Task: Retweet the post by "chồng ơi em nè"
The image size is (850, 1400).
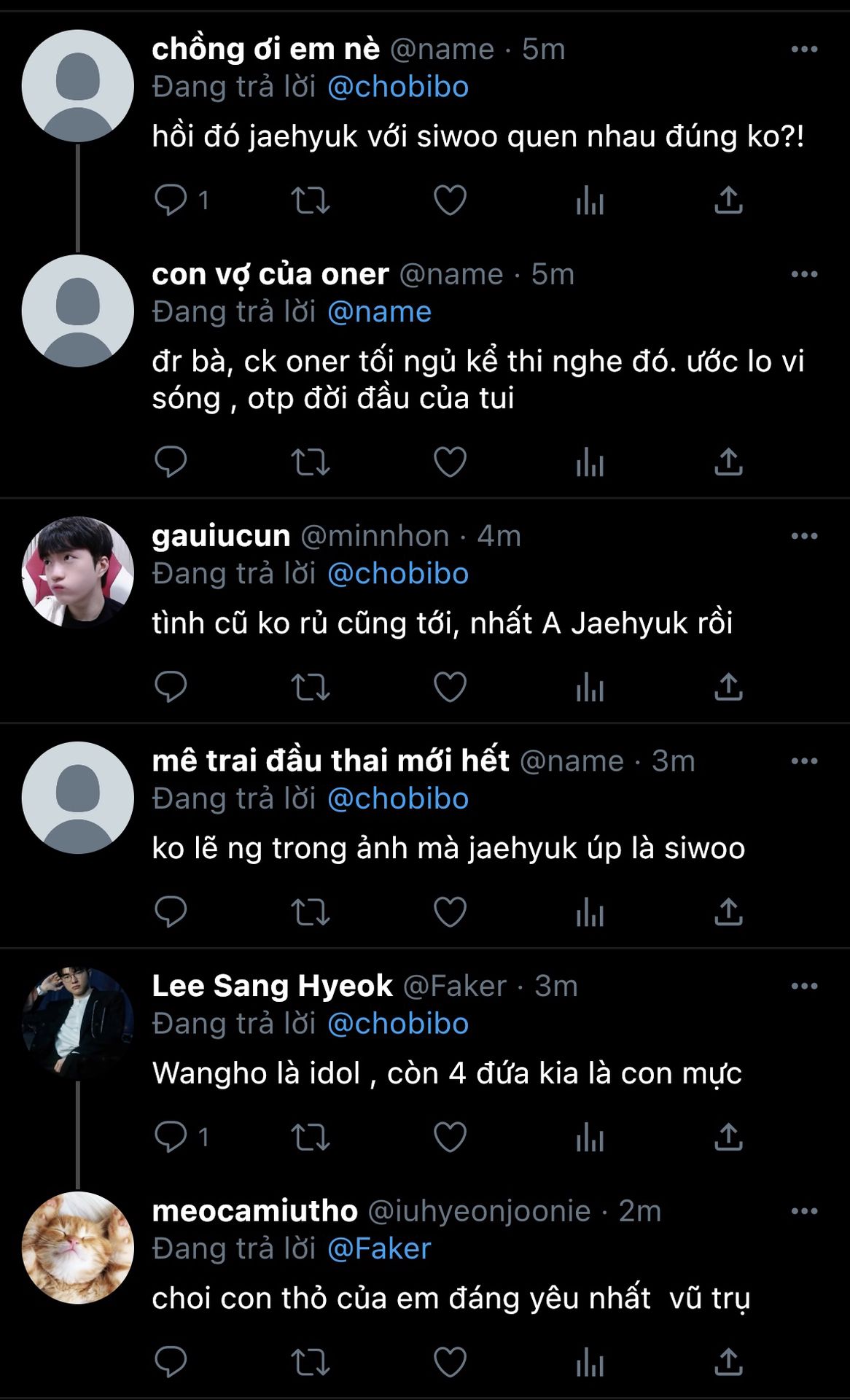Action: pyautogui.click(x=311, y=200)
